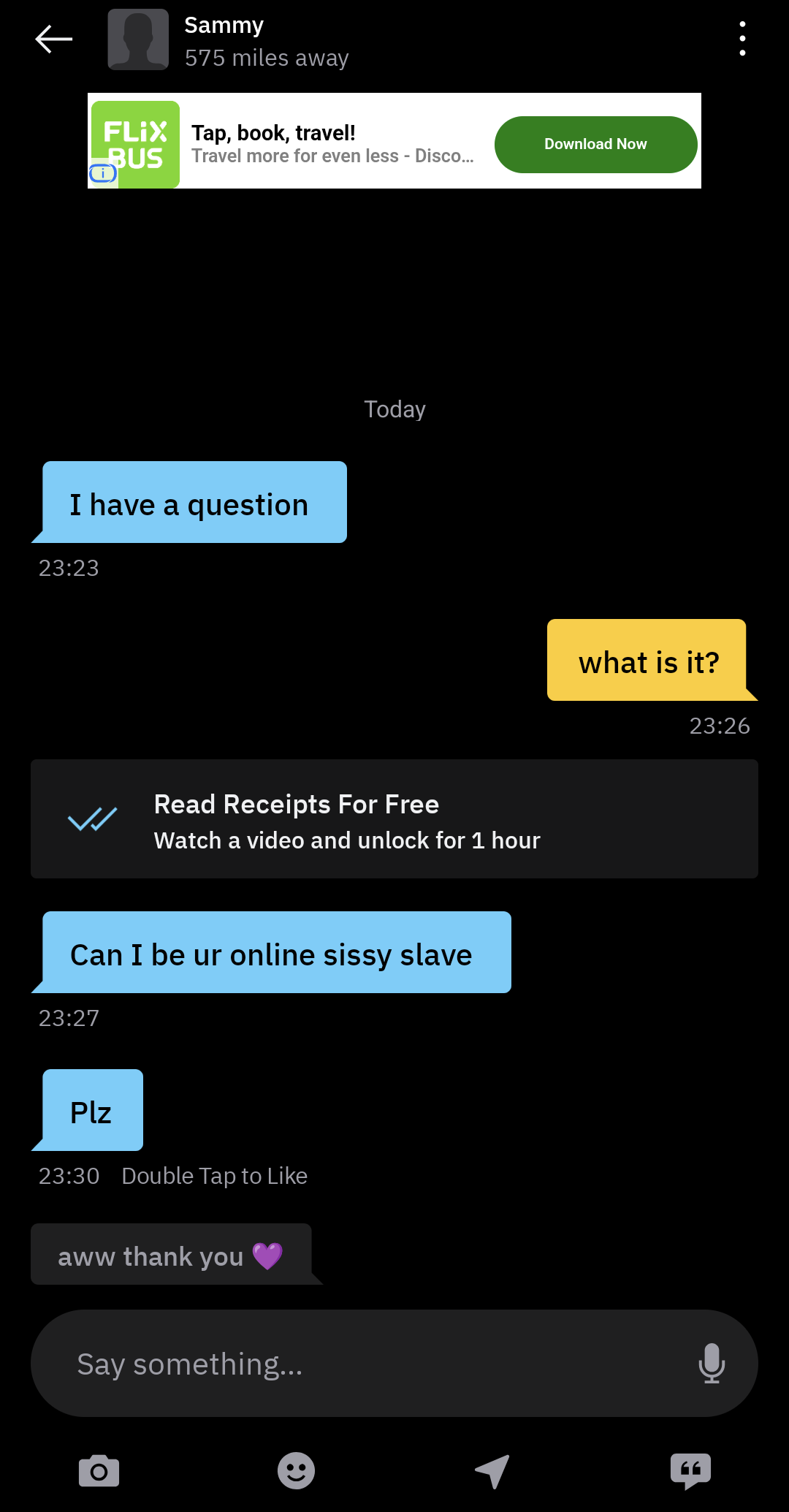The height and width of the screenshot is (1512, 789).
Task: Open Sammy's profile picture
Action: [138, 39]
